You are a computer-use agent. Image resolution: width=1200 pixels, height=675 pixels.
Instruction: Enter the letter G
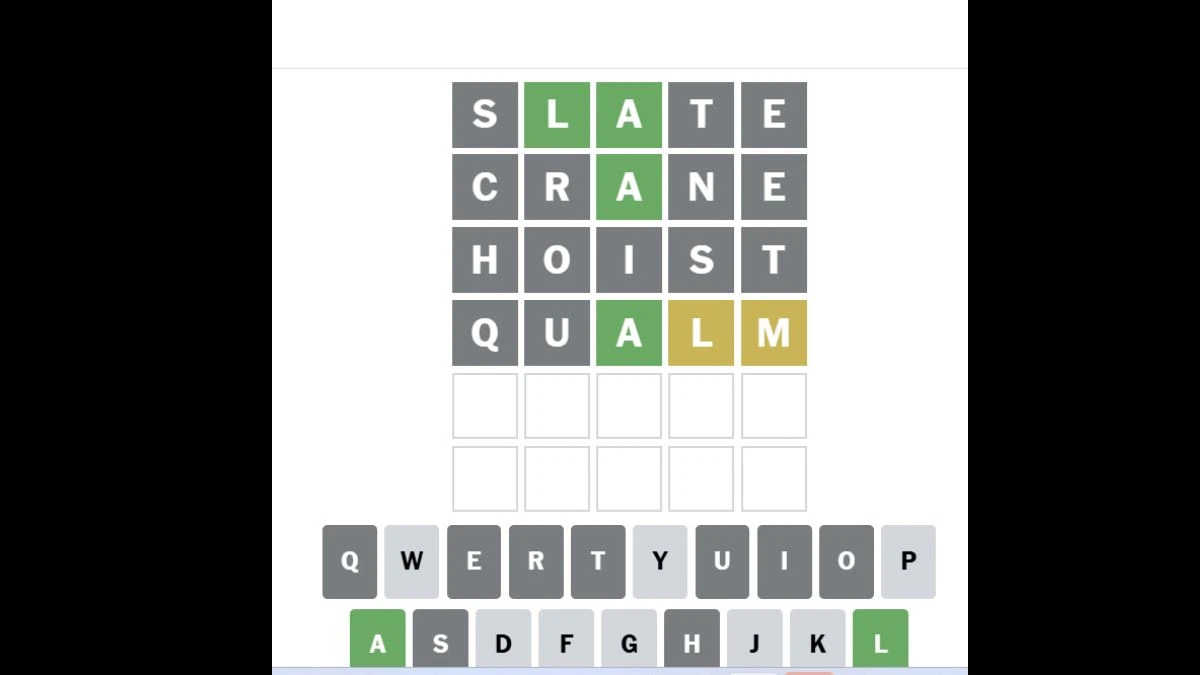pyautogui.click(x=629, y=640)
